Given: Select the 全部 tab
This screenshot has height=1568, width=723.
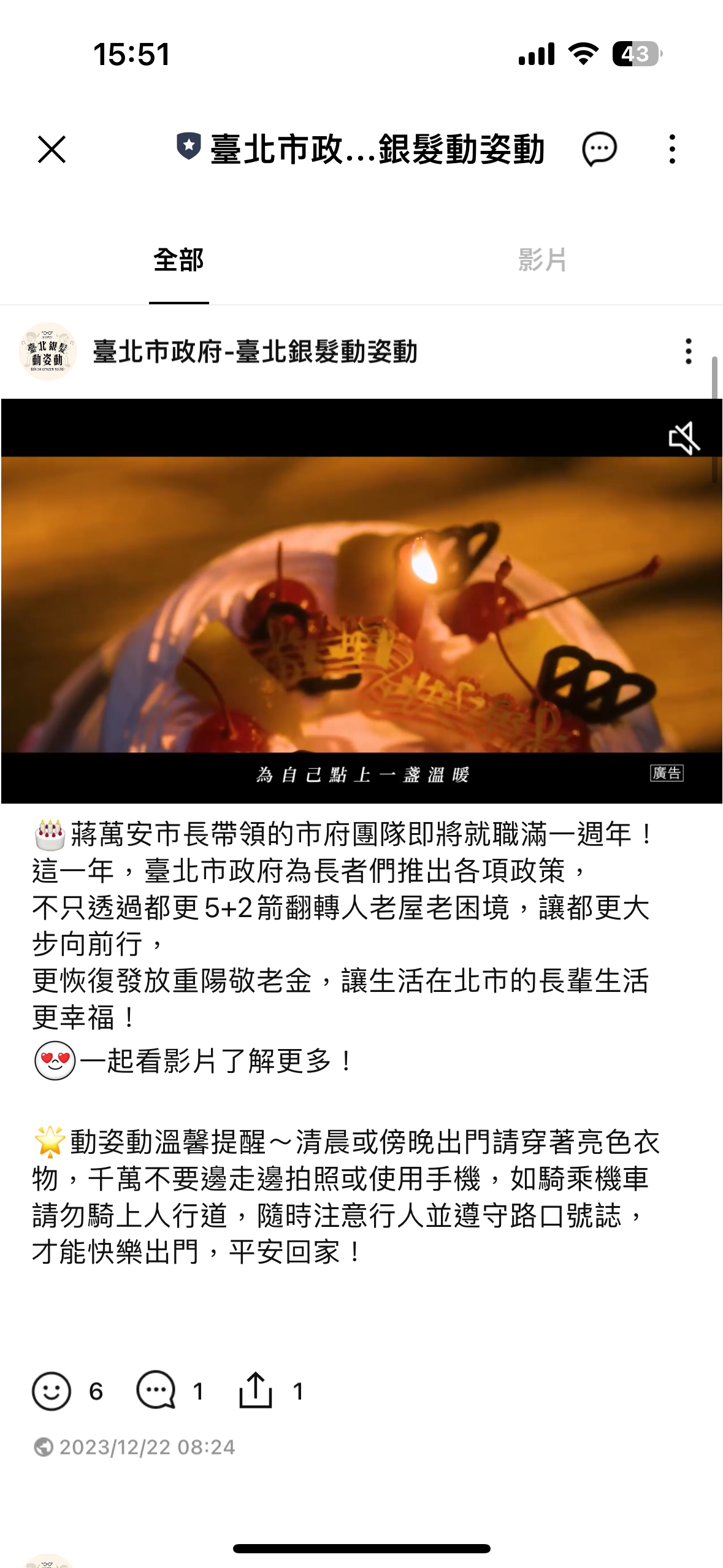Looking at the screenshot, I should 178,260.
